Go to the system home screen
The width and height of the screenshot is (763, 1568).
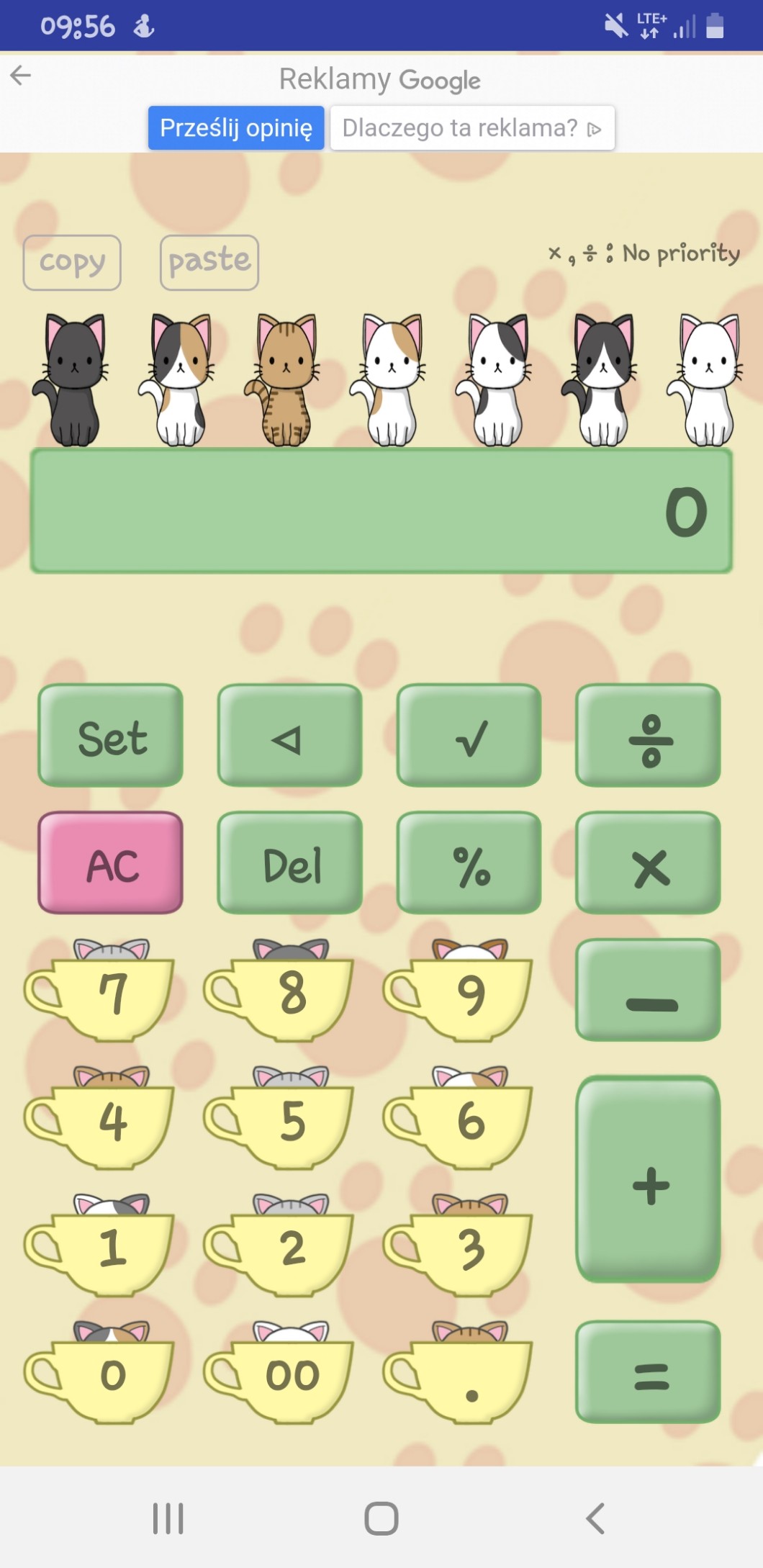tap(381, 1518)
